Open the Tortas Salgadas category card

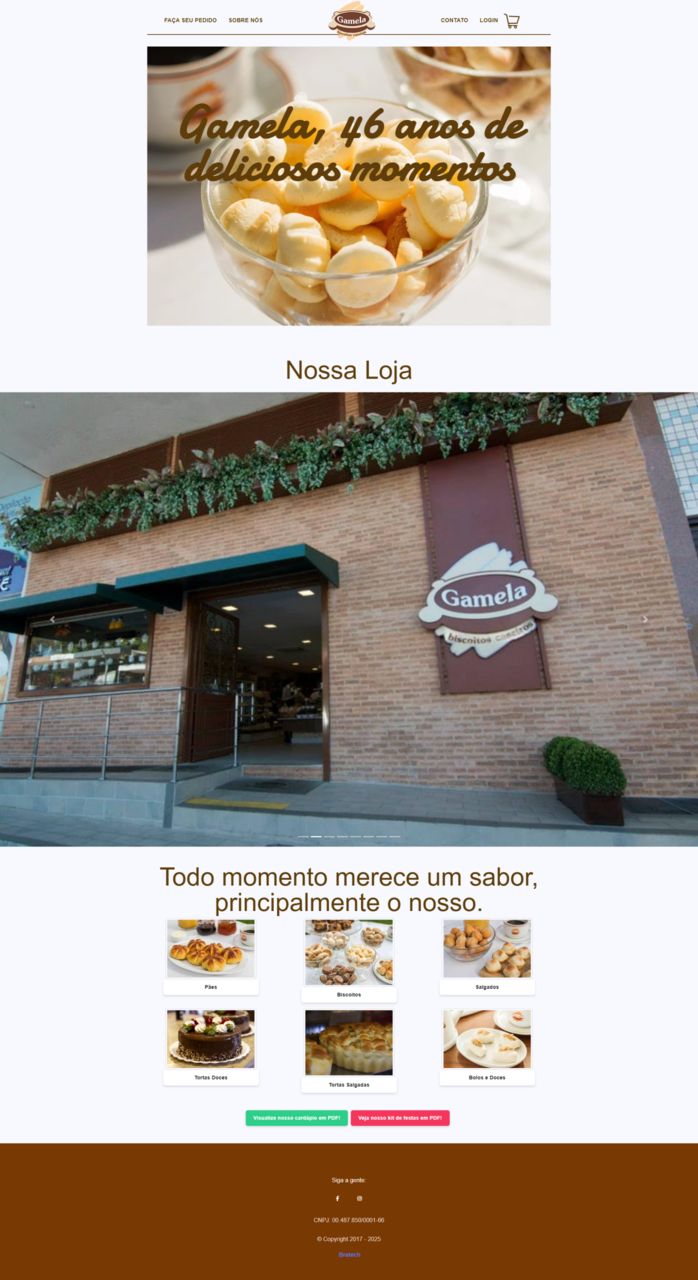tap(349, 1050)
